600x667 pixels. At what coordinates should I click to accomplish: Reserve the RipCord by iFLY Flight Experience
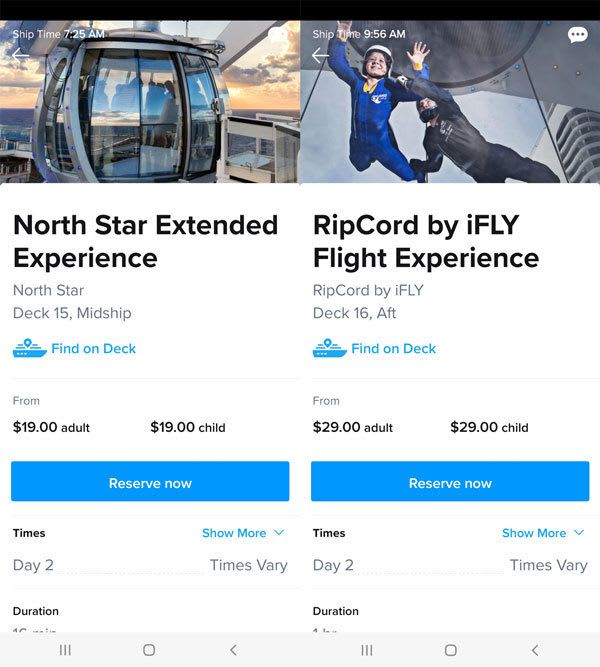tap(450, 482)
